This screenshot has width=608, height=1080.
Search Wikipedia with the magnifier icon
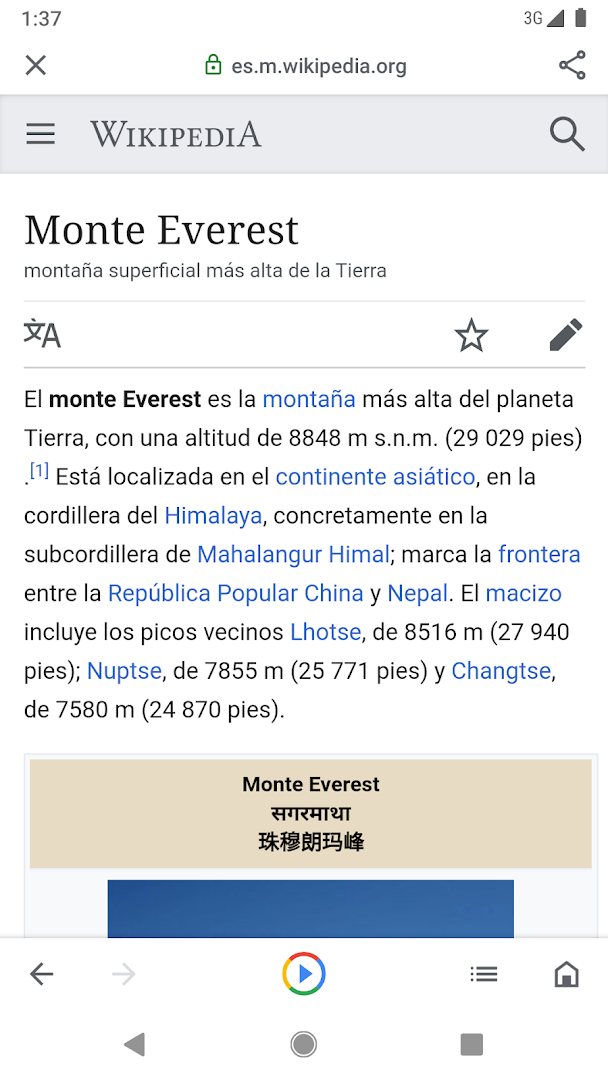tap(567, 134)
